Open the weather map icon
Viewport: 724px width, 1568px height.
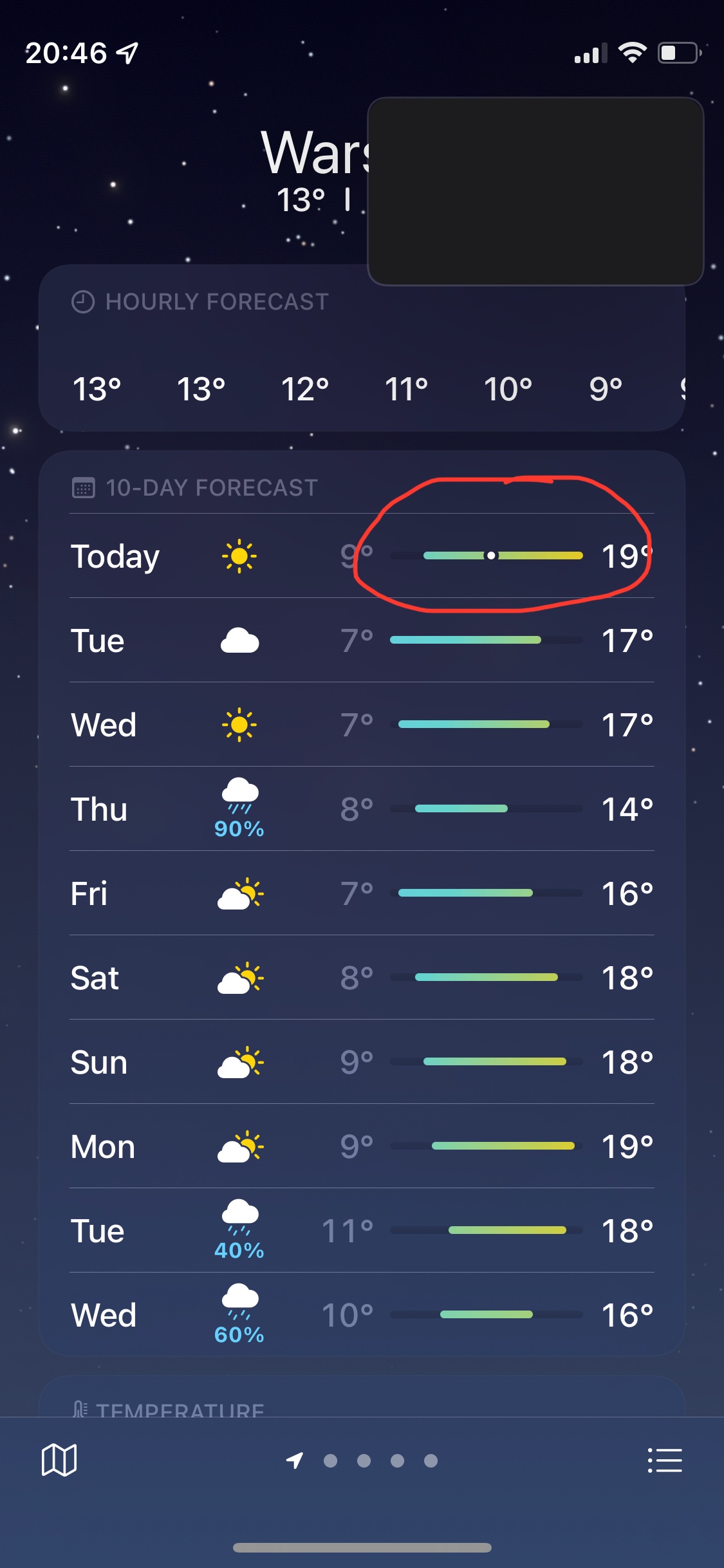[59, 1460]
